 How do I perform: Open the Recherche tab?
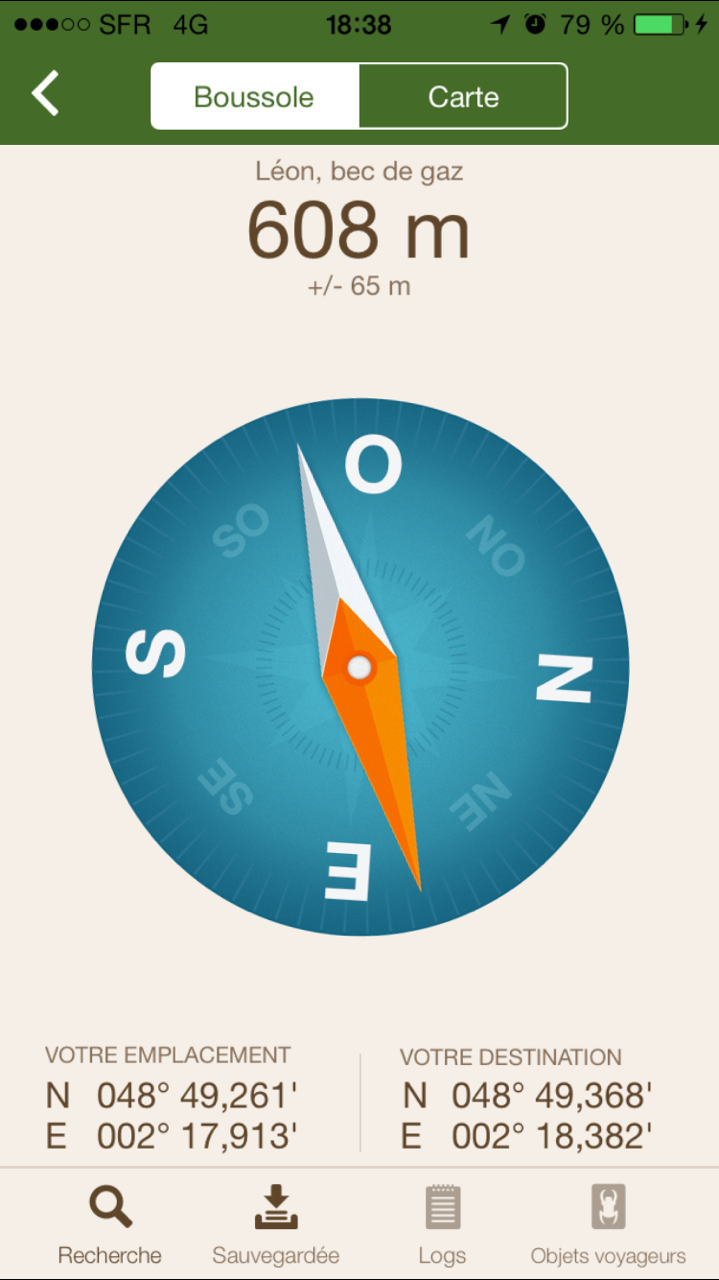pos(110,1224)
